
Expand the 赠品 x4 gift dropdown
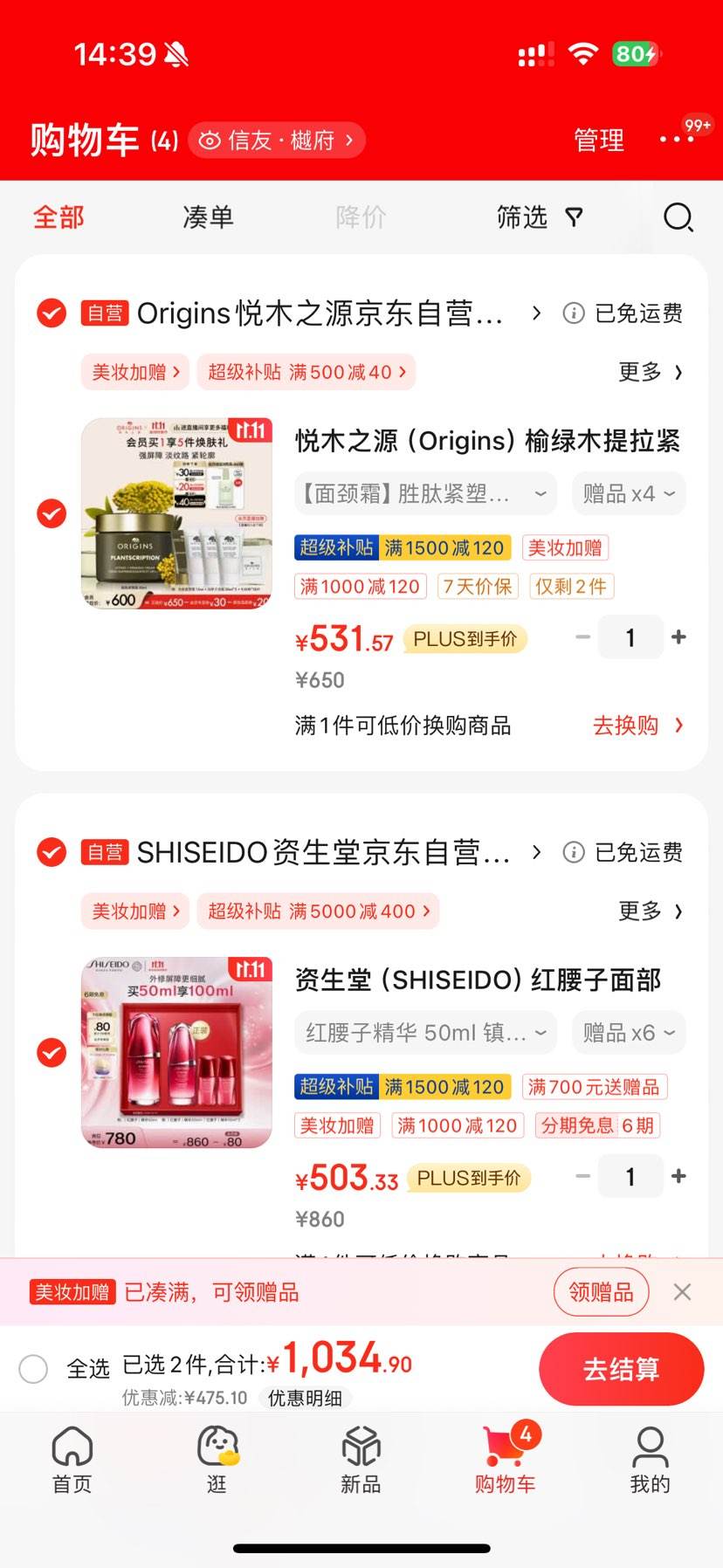coord(628,492)
